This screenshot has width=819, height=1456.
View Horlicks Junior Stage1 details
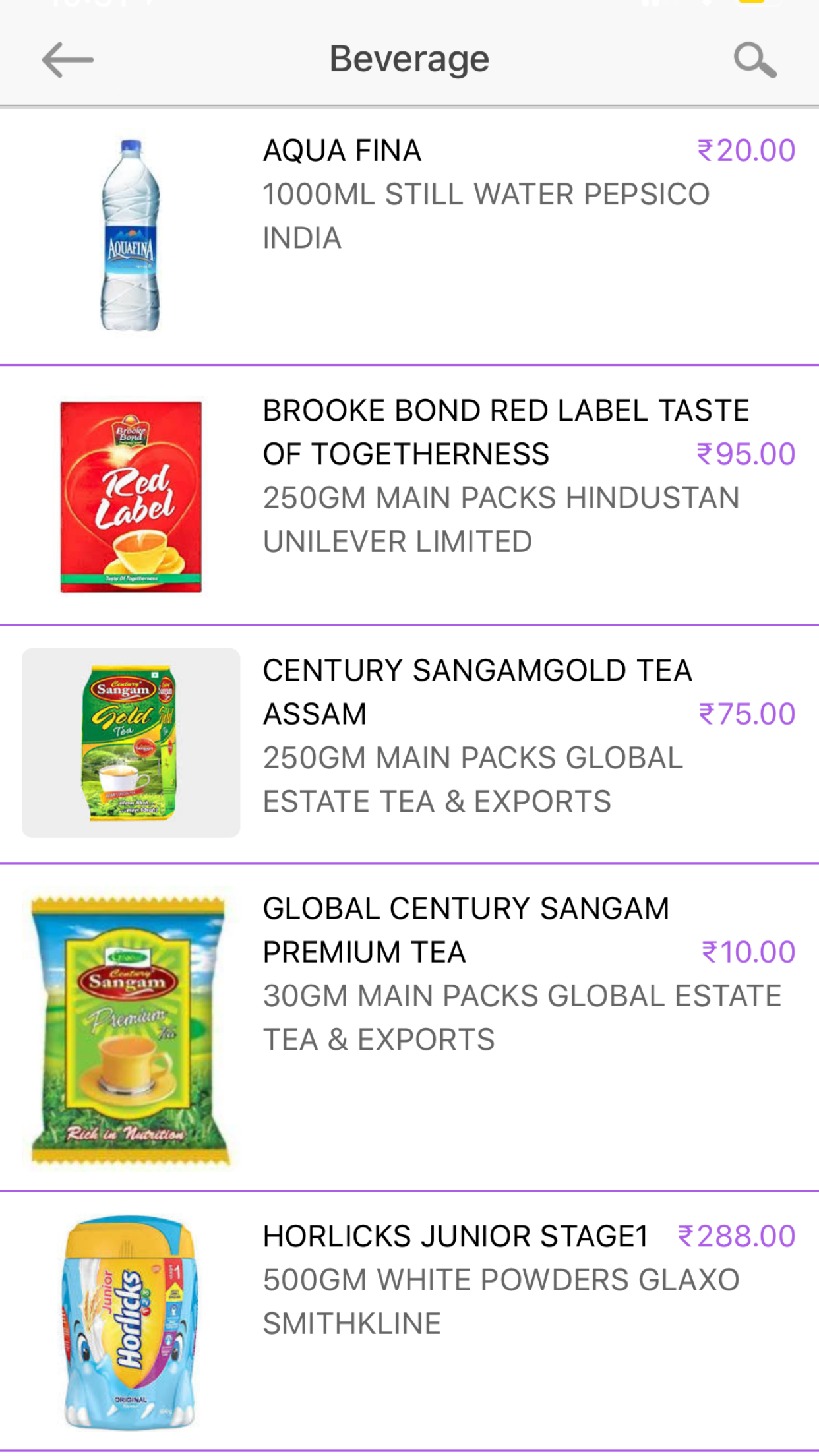(x=409, y=1321)
